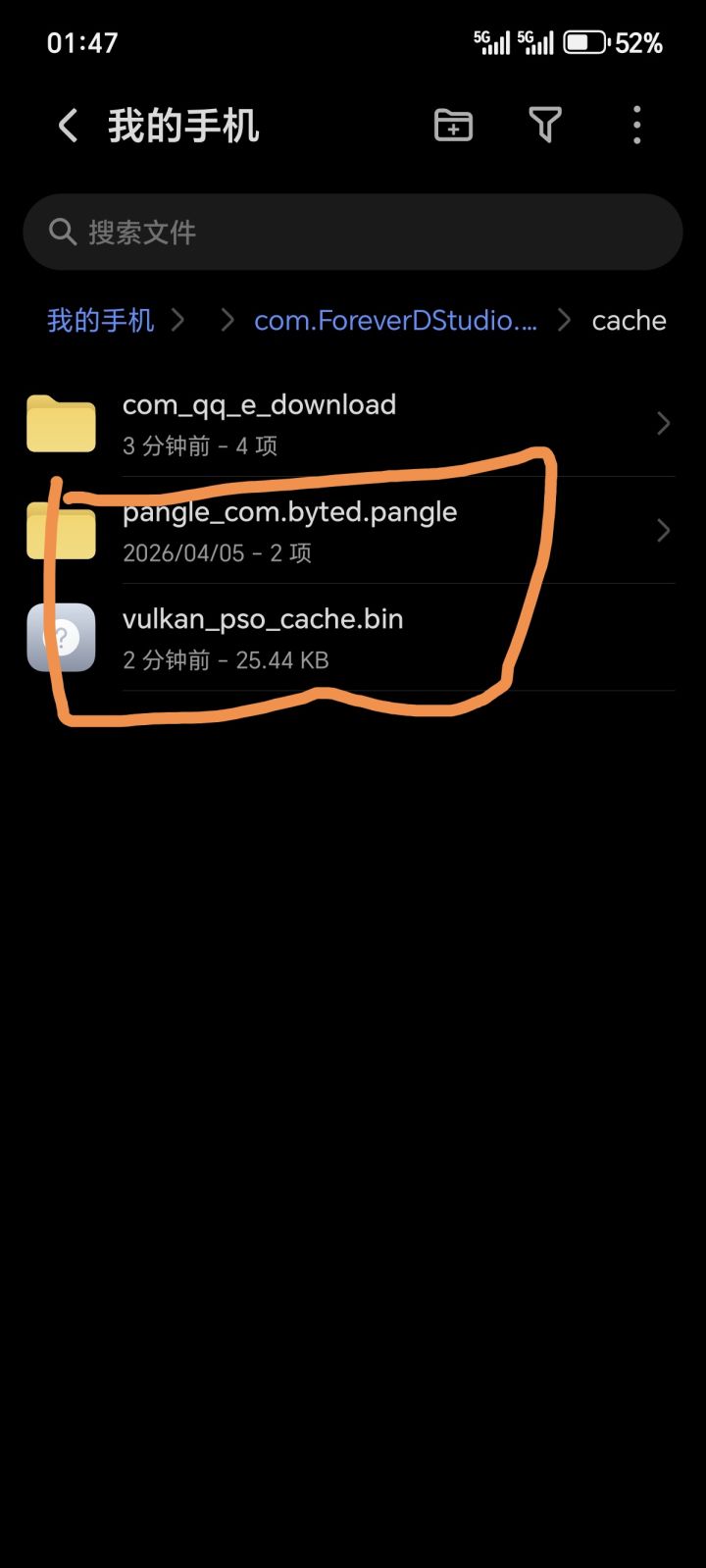Tap the folder icon beside pangle_com.byted.pangle

[60, 531]
